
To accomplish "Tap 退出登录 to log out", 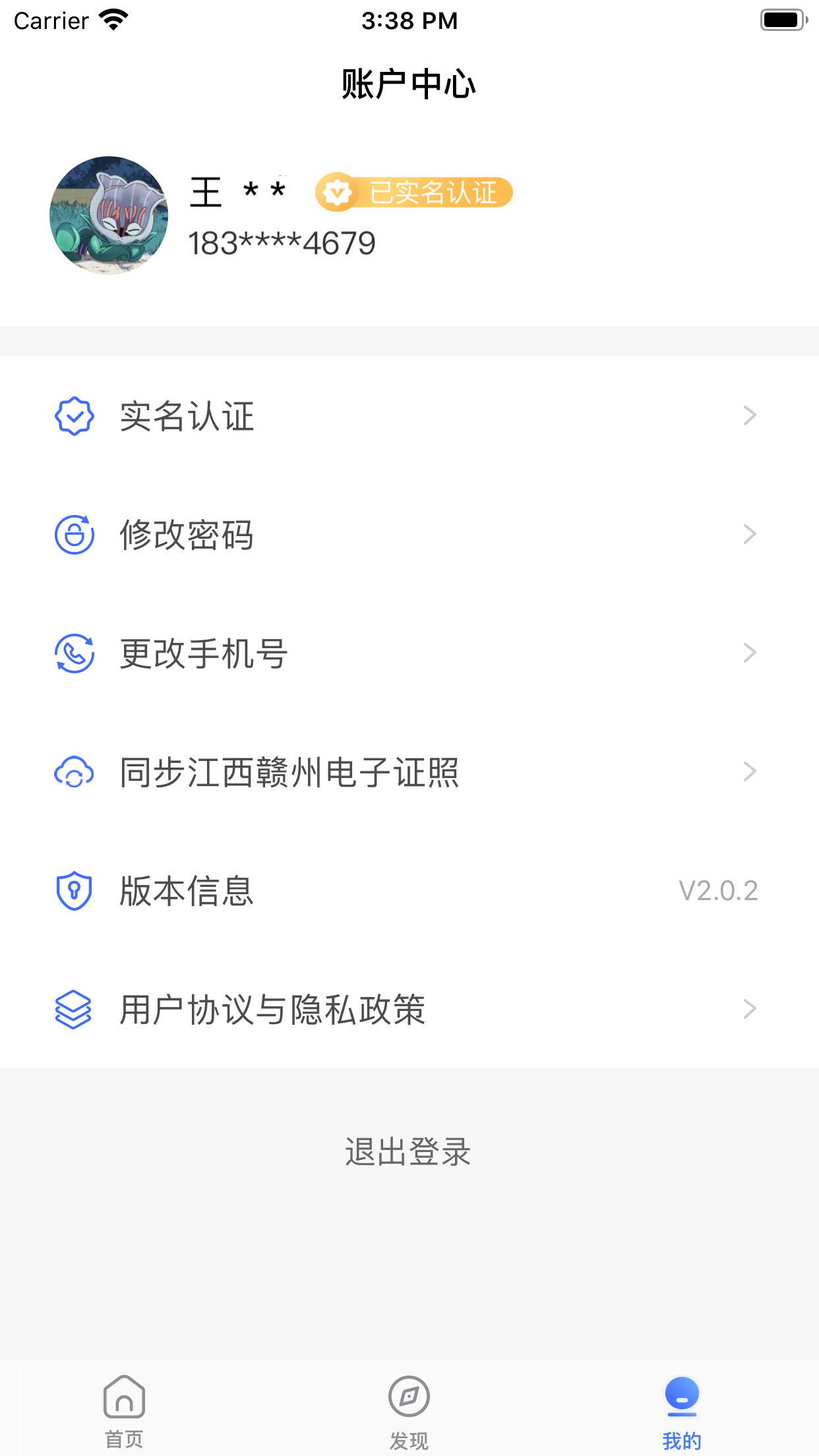I will click(409, 1152).
